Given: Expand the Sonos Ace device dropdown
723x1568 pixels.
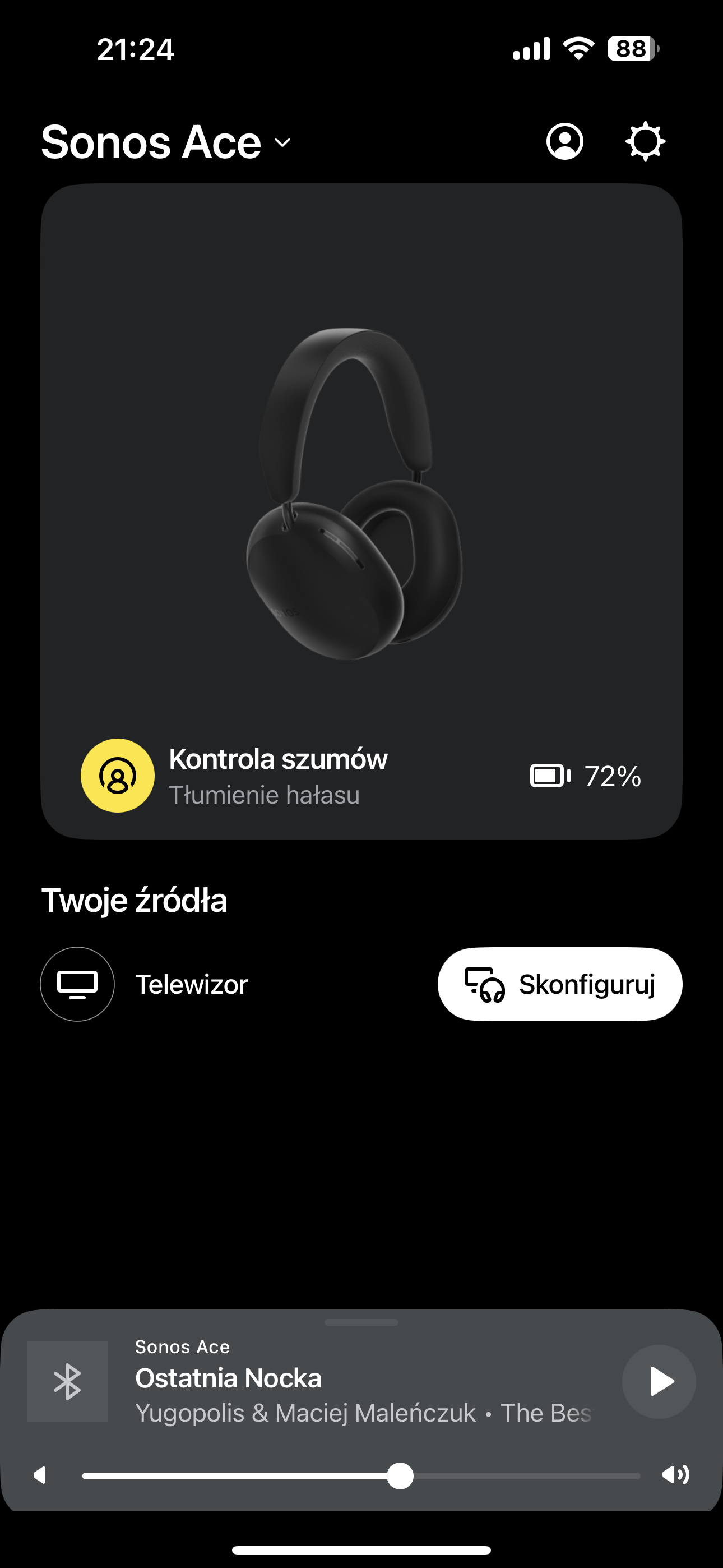Looking at the screenshot, I should [x=166, y=142].
